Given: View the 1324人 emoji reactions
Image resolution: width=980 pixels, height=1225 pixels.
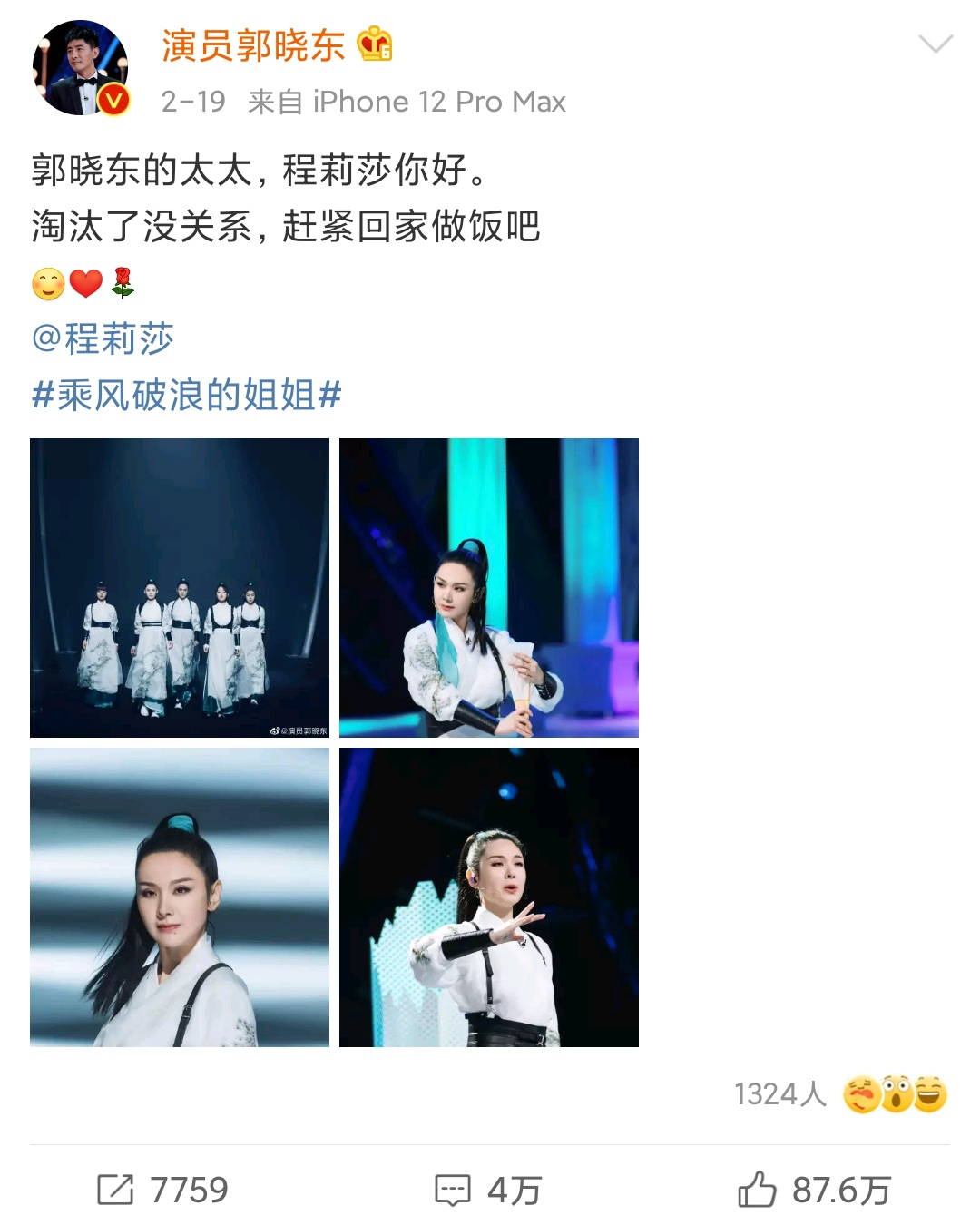Looking at the screenshot, I should coord(839,1094).
